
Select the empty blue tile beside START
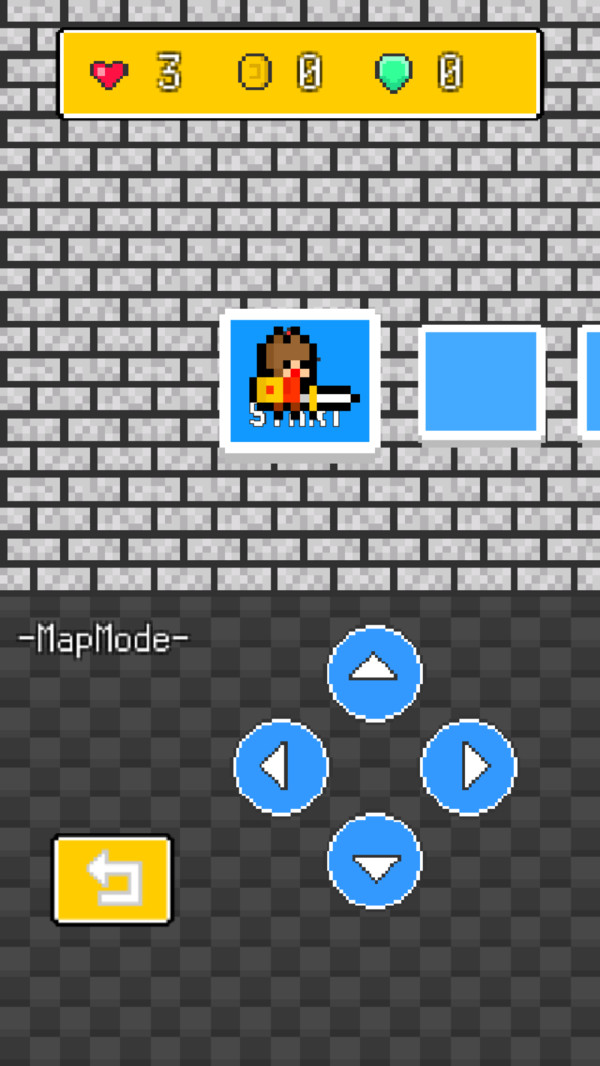482,381
